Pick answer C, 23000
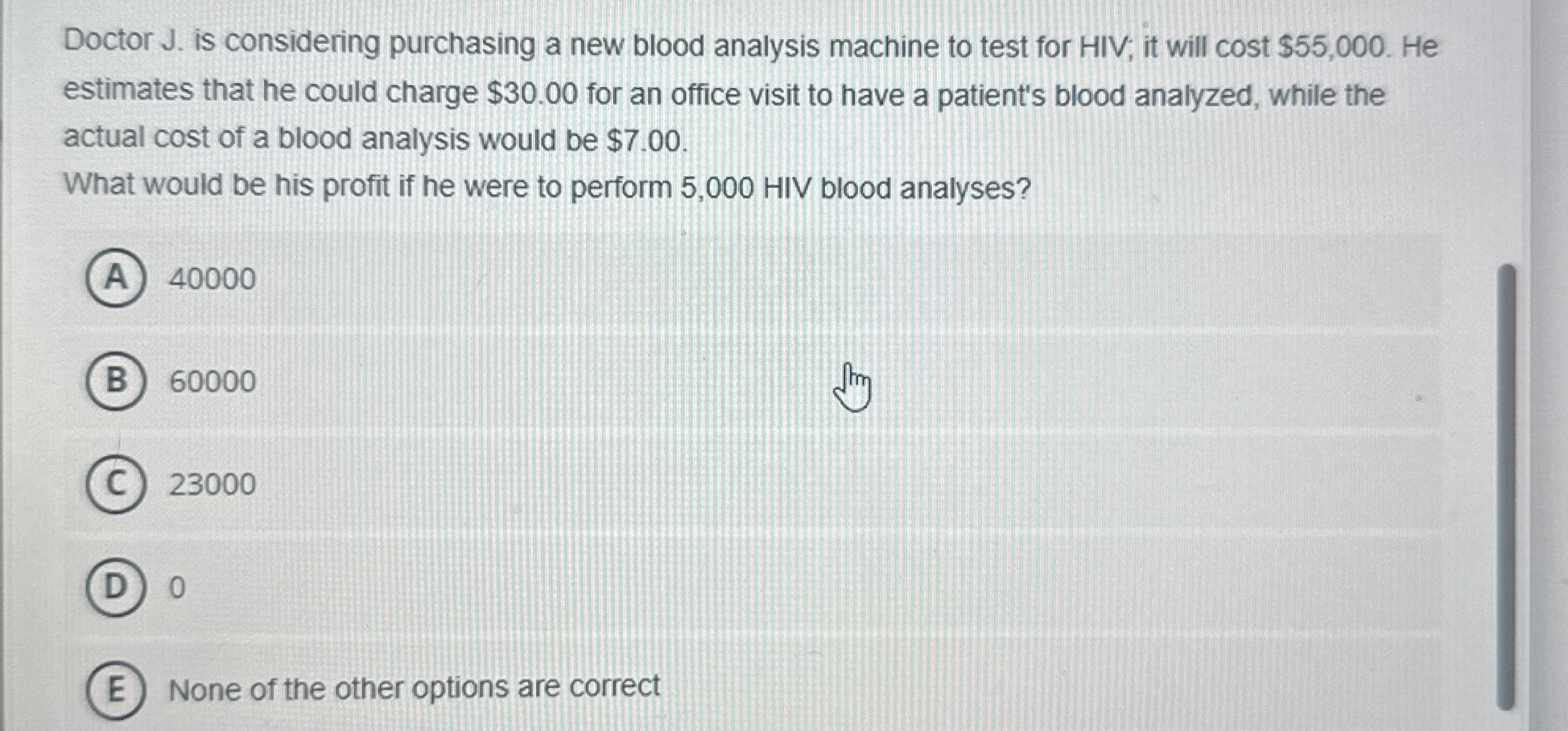This screenshot has height=731, width=1568. point(115,484)
